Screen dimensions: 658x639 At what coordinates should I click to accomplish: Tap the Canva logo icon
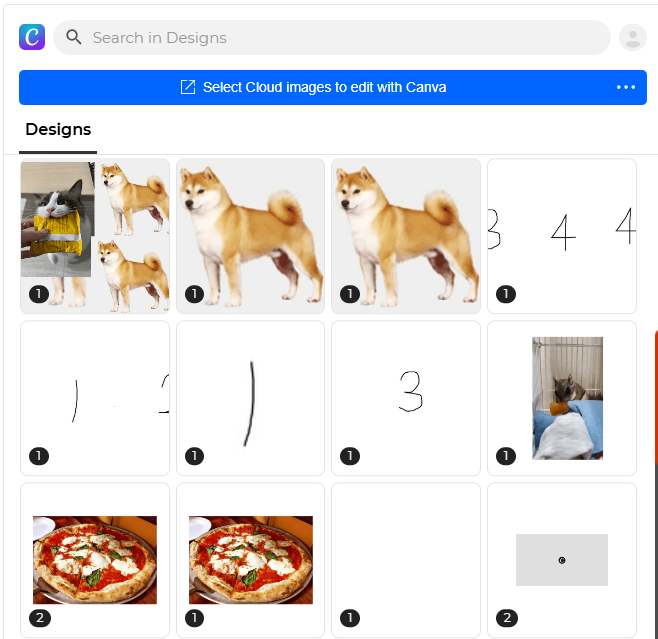click(x=32, y=38)
